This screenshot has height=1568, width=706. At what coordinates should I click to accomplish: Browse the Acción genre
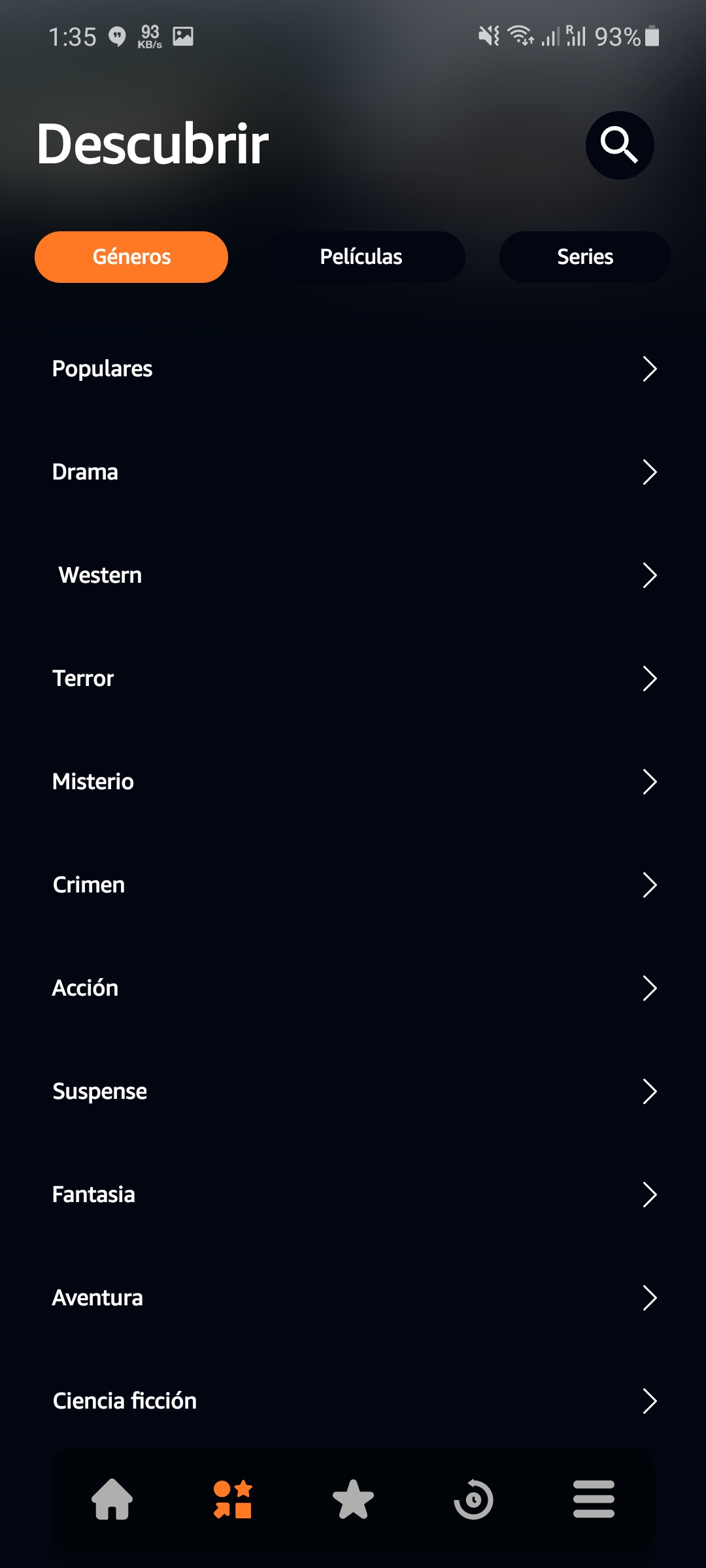353,988
